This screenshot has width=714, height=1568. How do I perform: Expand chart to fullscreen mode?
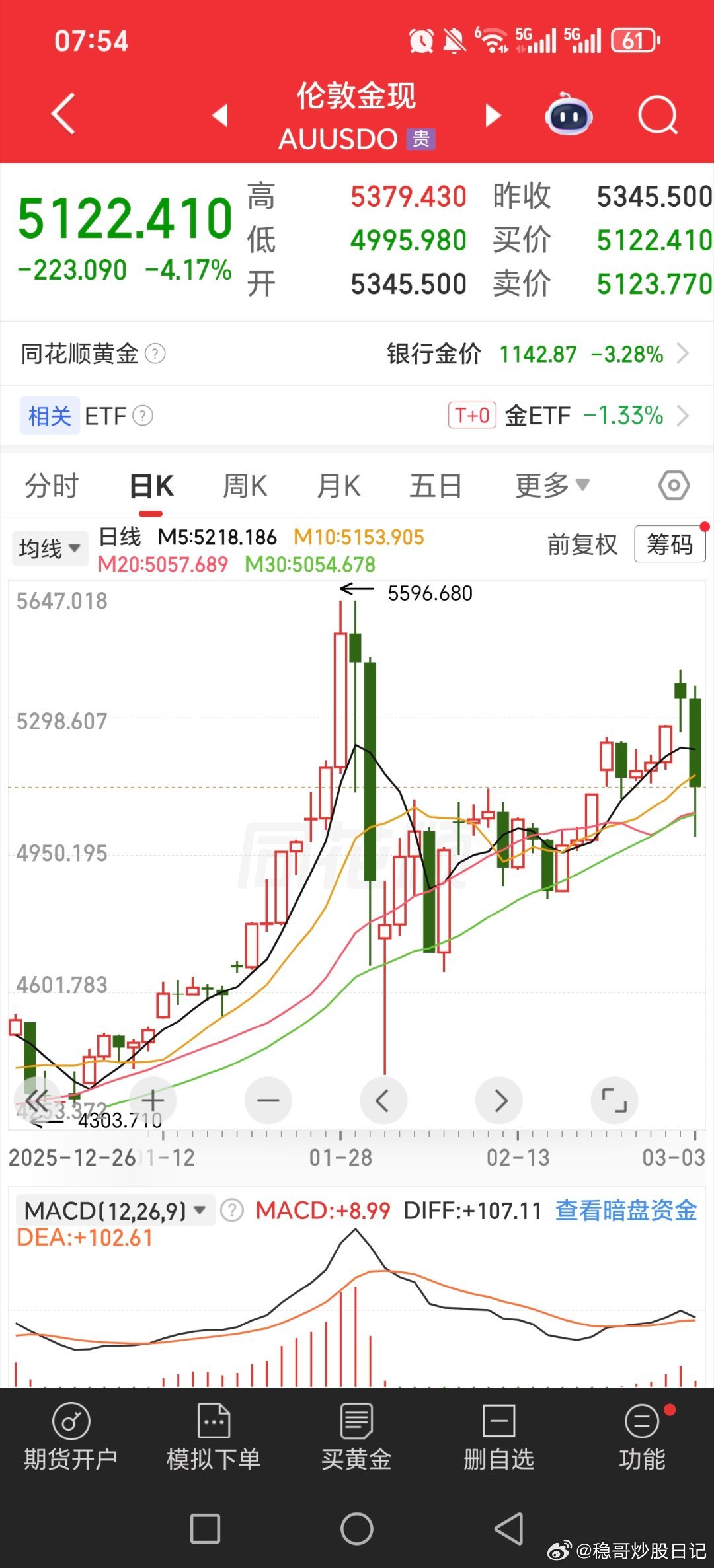614,1100
